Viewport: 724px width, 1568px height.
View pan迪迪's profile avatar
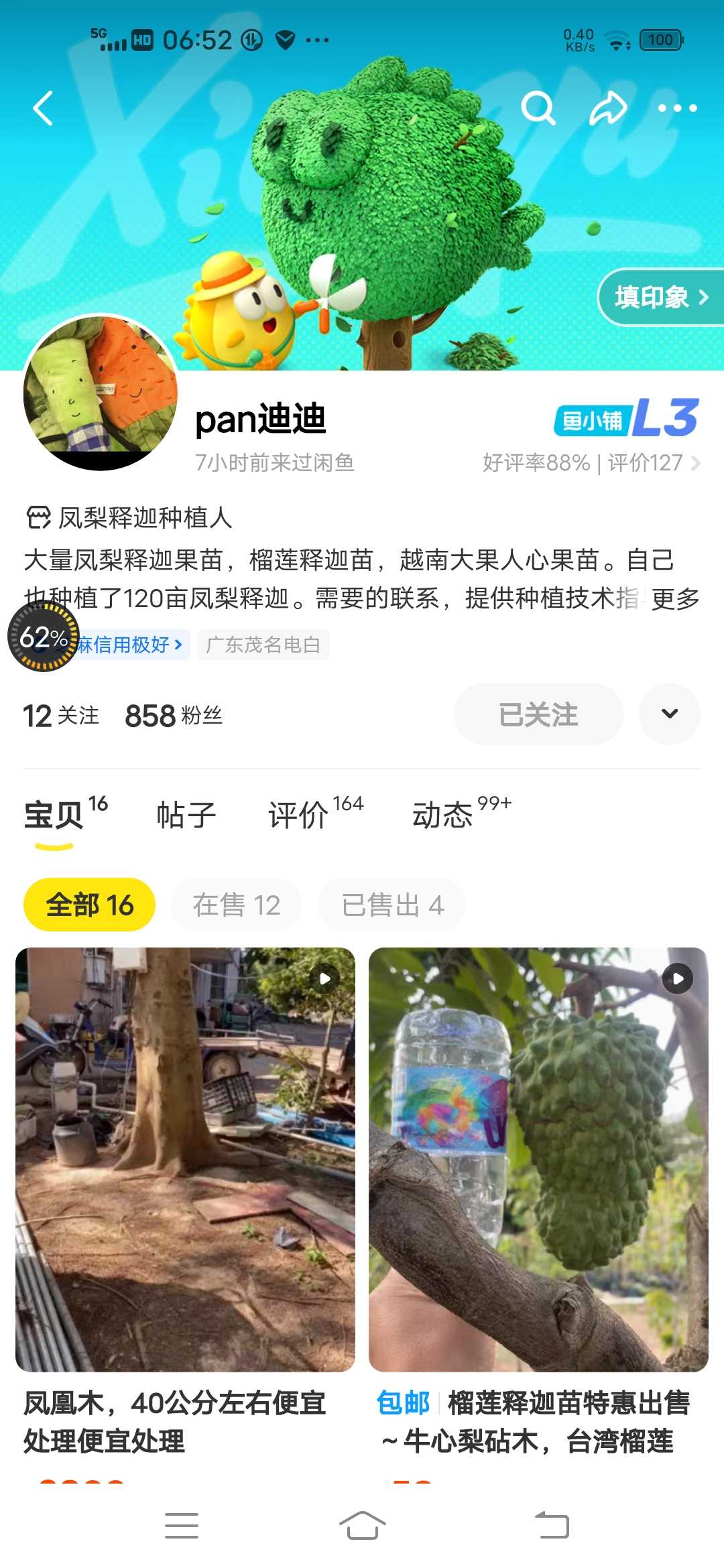coord(101,393)
